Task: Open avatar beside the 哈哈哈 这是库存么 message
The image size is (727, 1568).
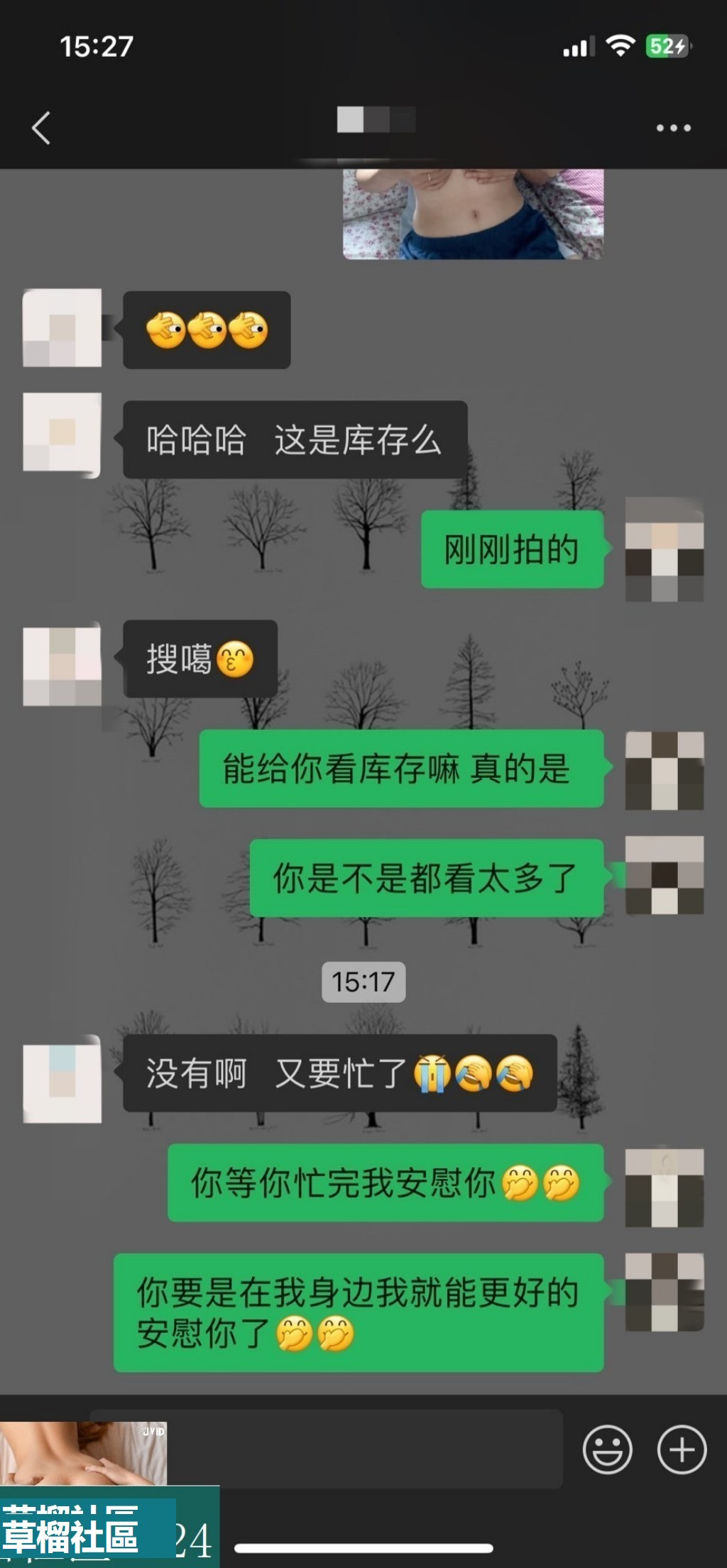Action: pos(62,434)
